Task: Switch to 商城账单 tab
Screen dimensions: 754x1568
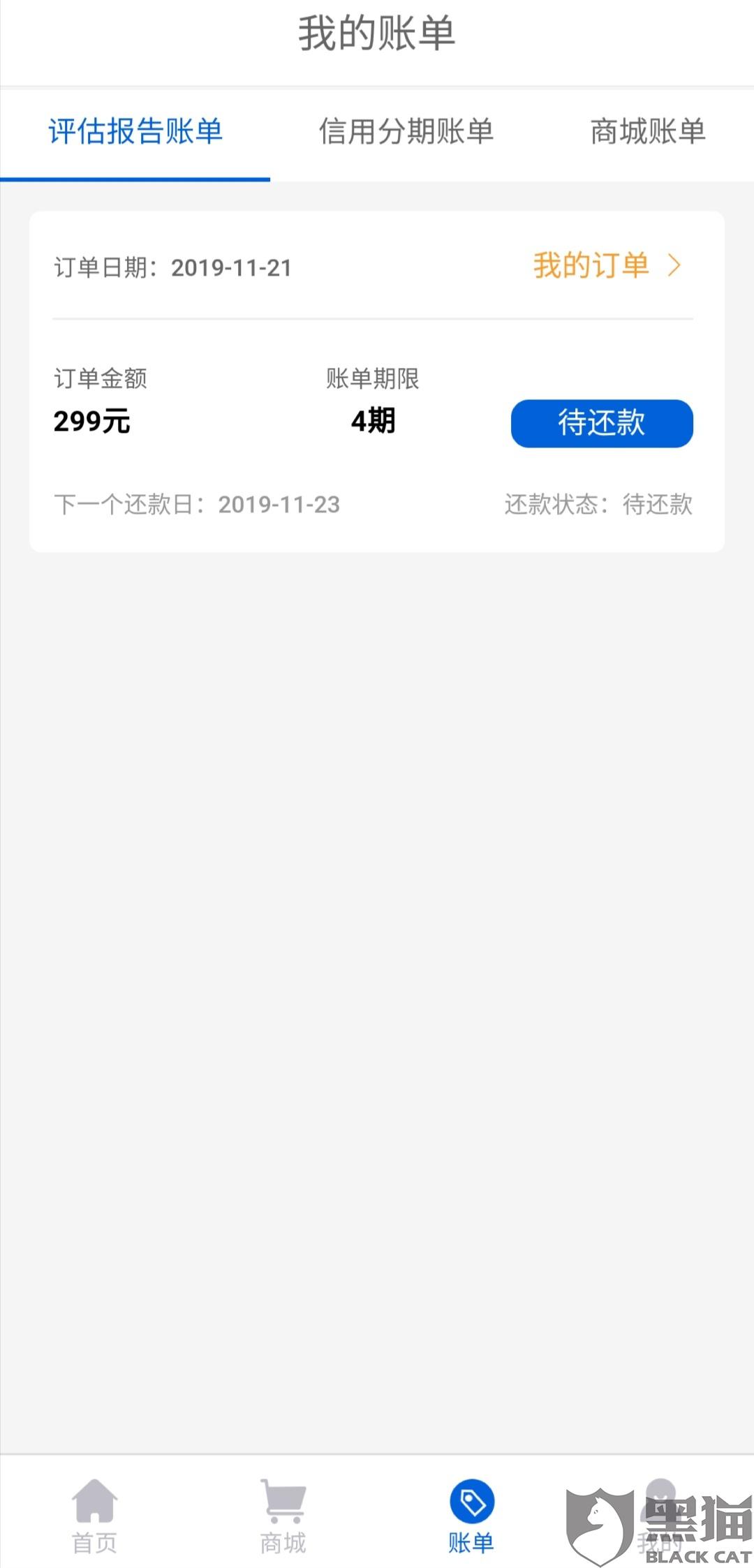Action: pyautogui.click(x=647, y=132)
